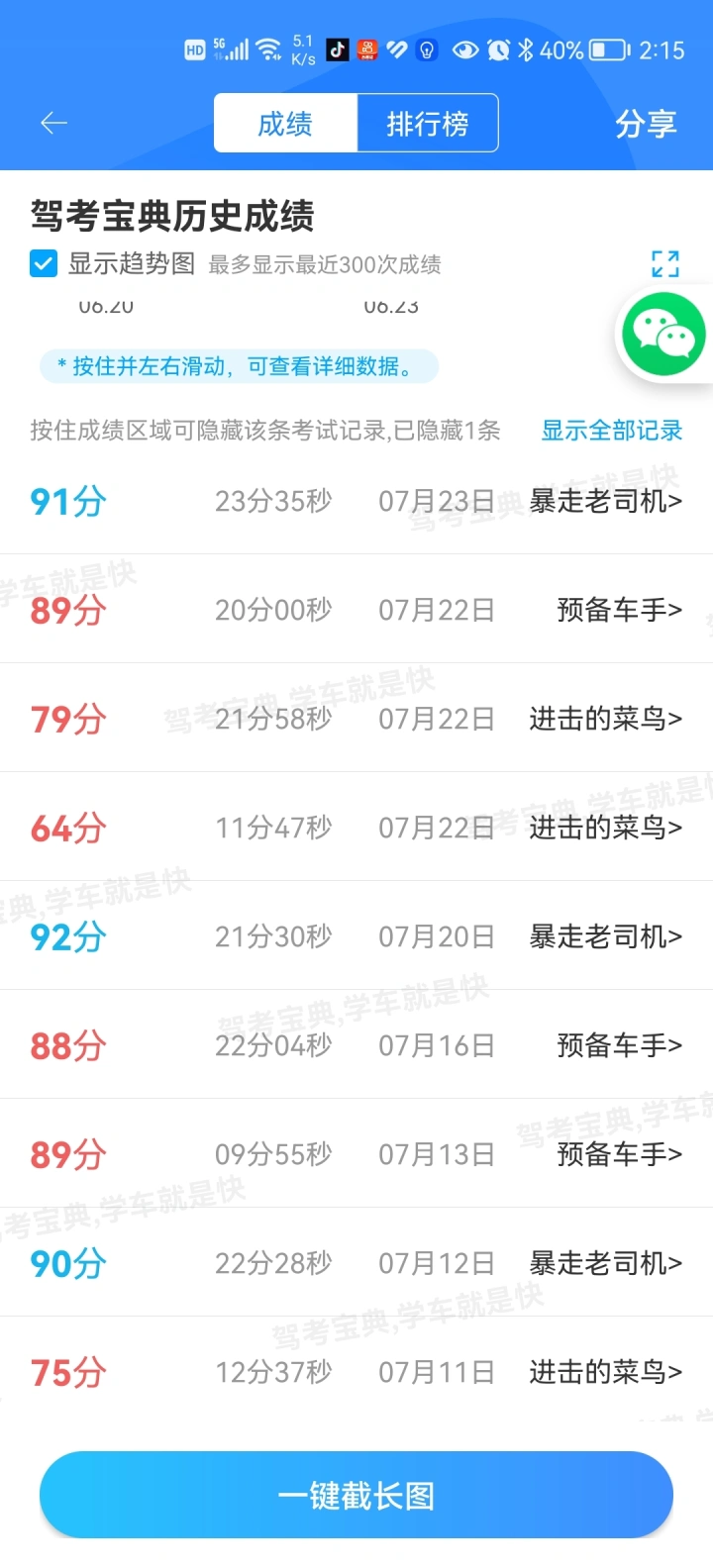Open the 90分 record from 07月12日
Image resolution: width=713 pixels, height=1568 pixels.
point(356,1263)
